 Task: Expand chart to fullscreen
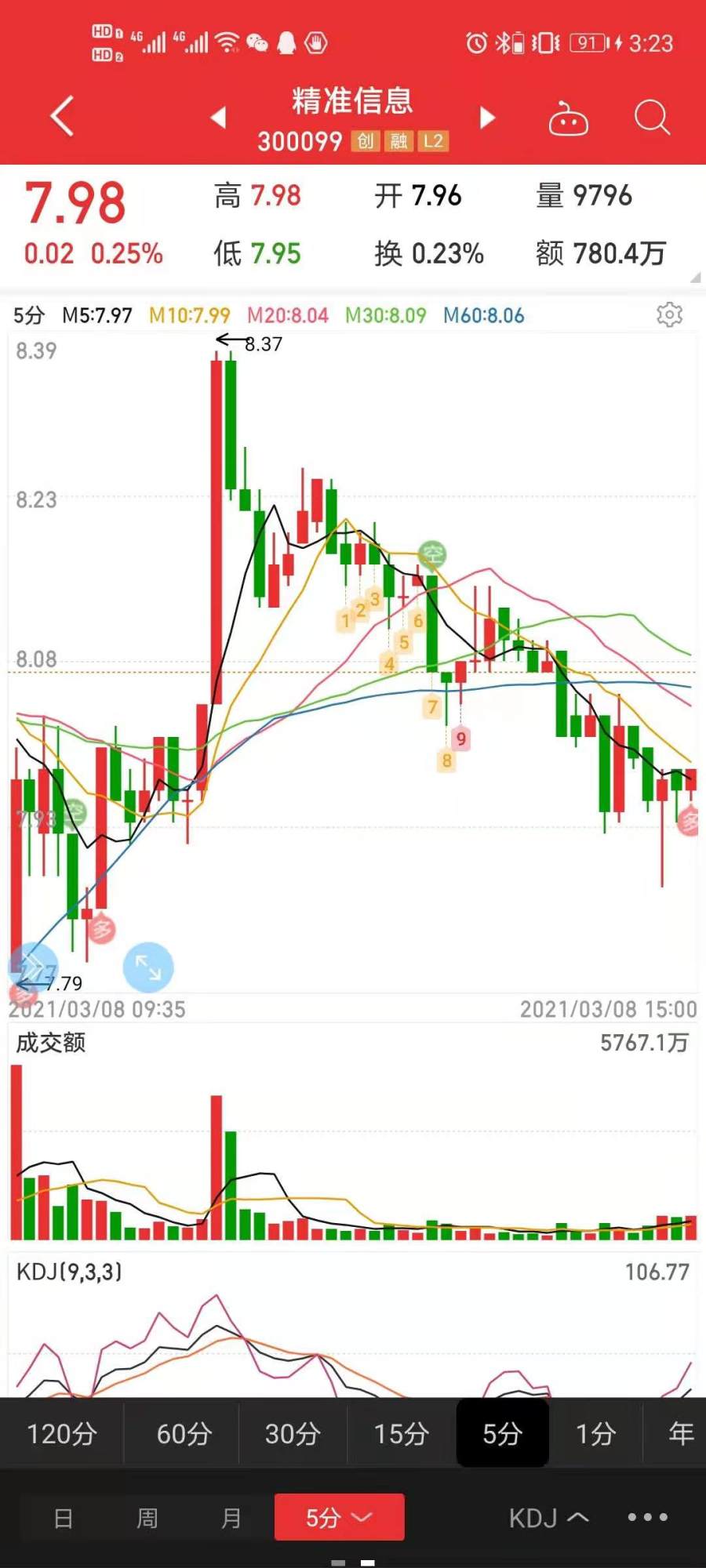coord(148,967)
